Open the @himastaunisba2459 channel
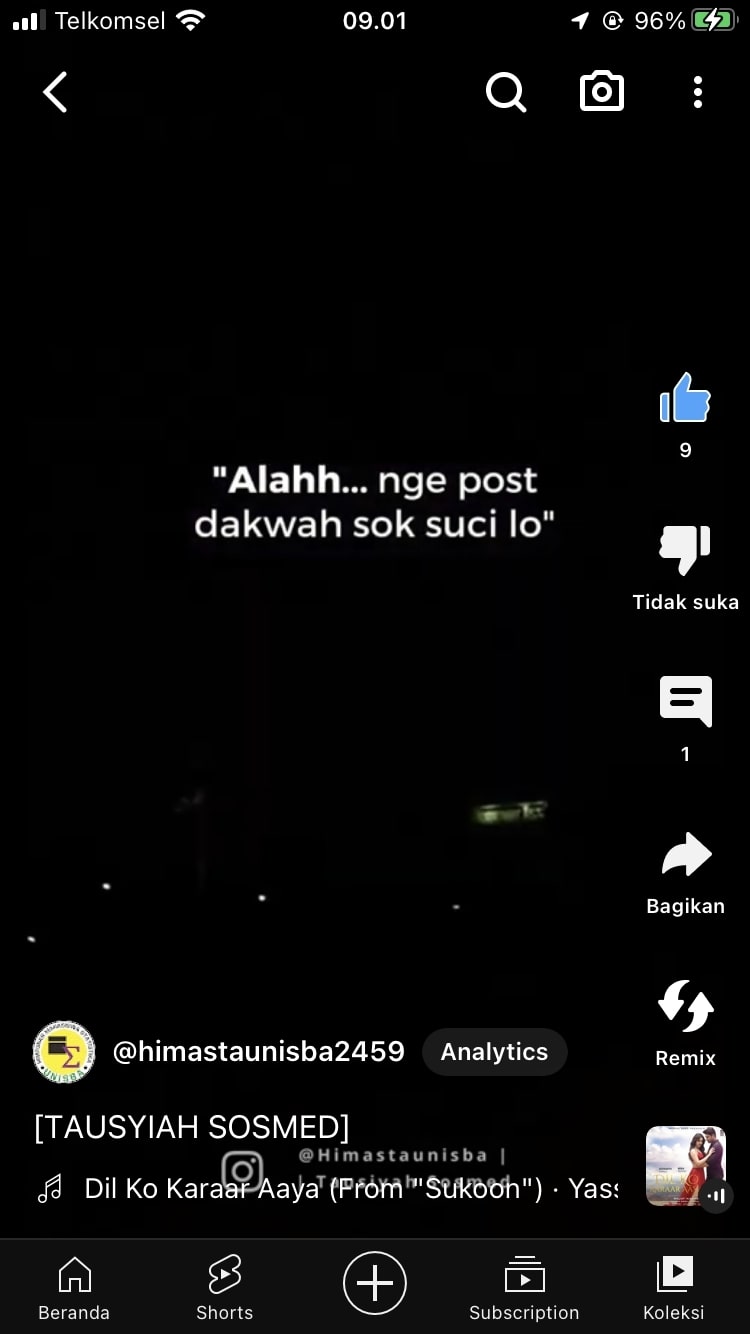750x1334 pixels. [x=258, y=1052]
